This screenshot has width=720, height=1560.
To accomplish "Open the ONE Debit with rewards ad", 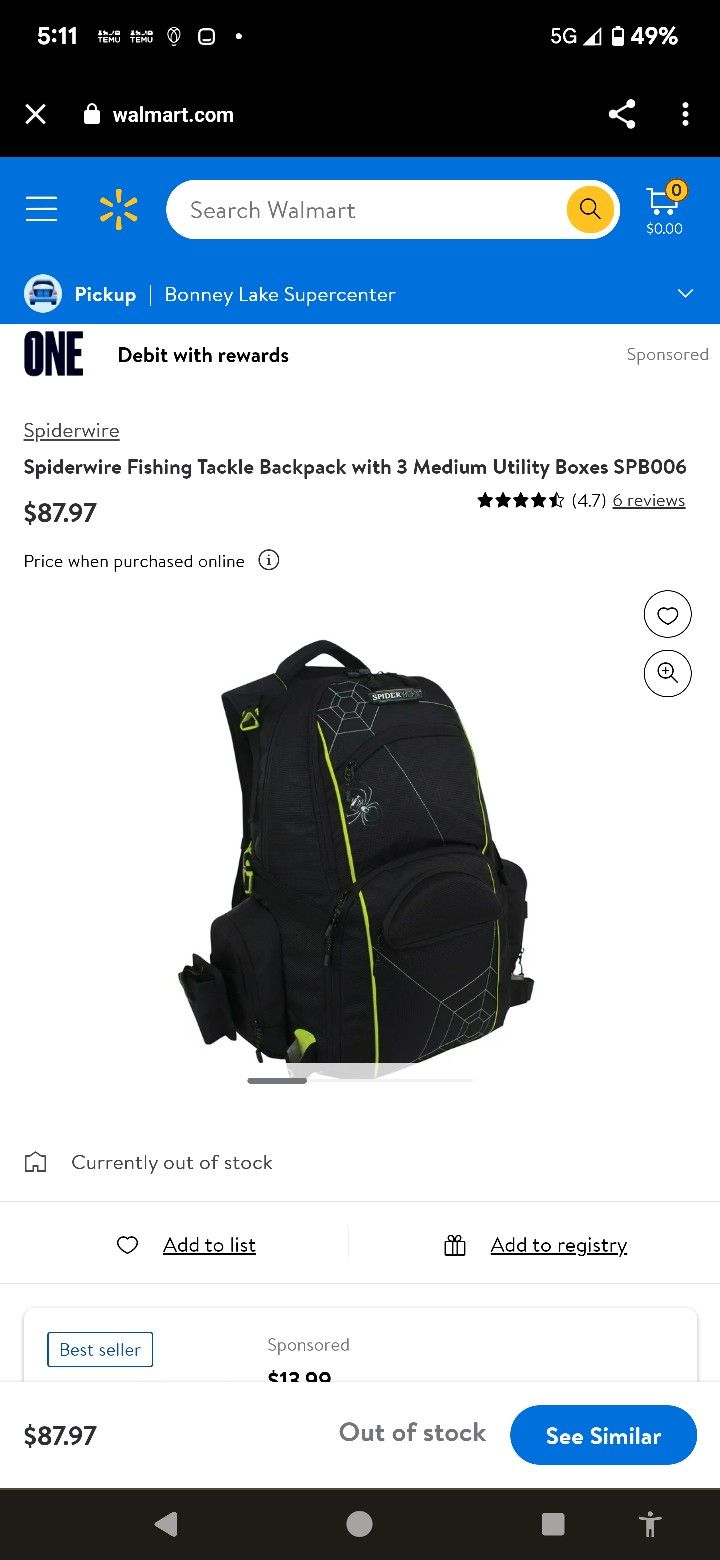I will (x=360, y=355).
